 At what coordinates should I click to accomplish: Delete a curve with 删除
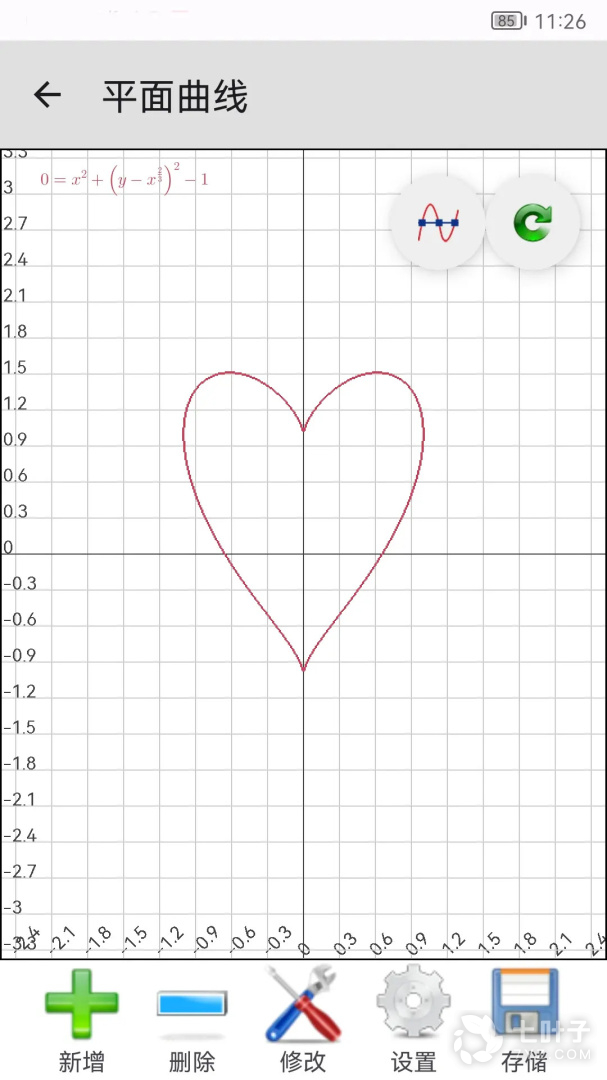point(192,1019)
